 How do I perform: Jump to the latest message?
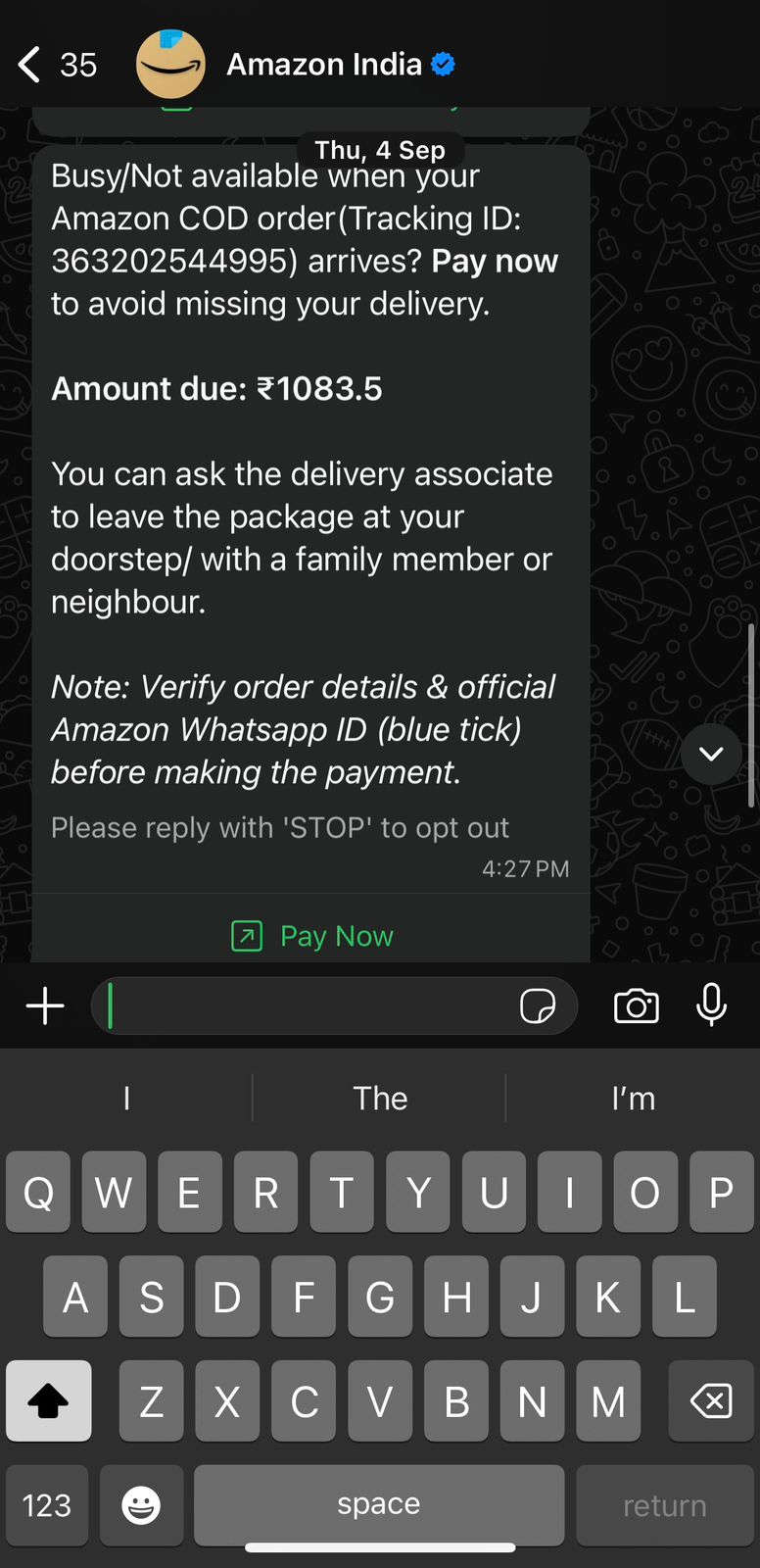(711, 754)
